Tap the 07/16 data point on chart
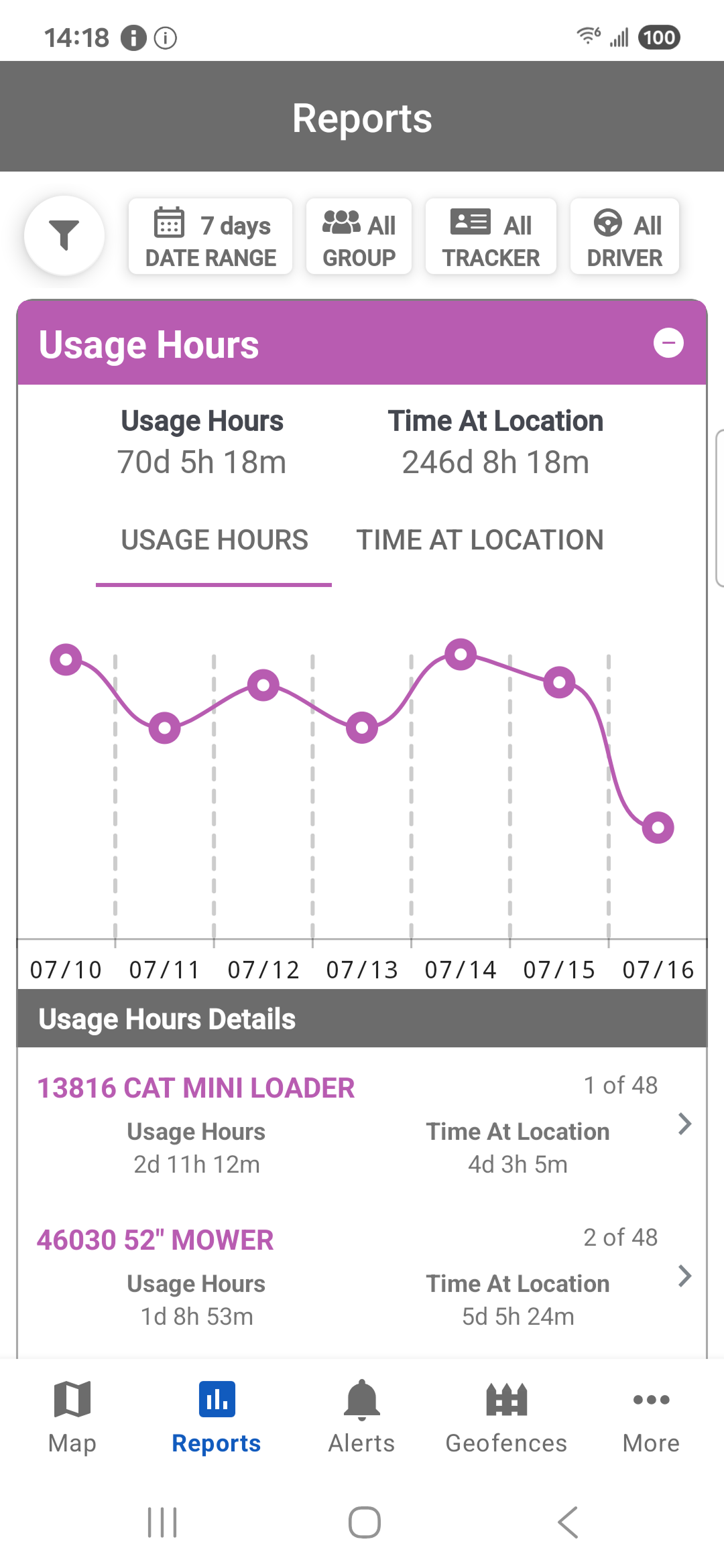 click(x=658, y=828)
